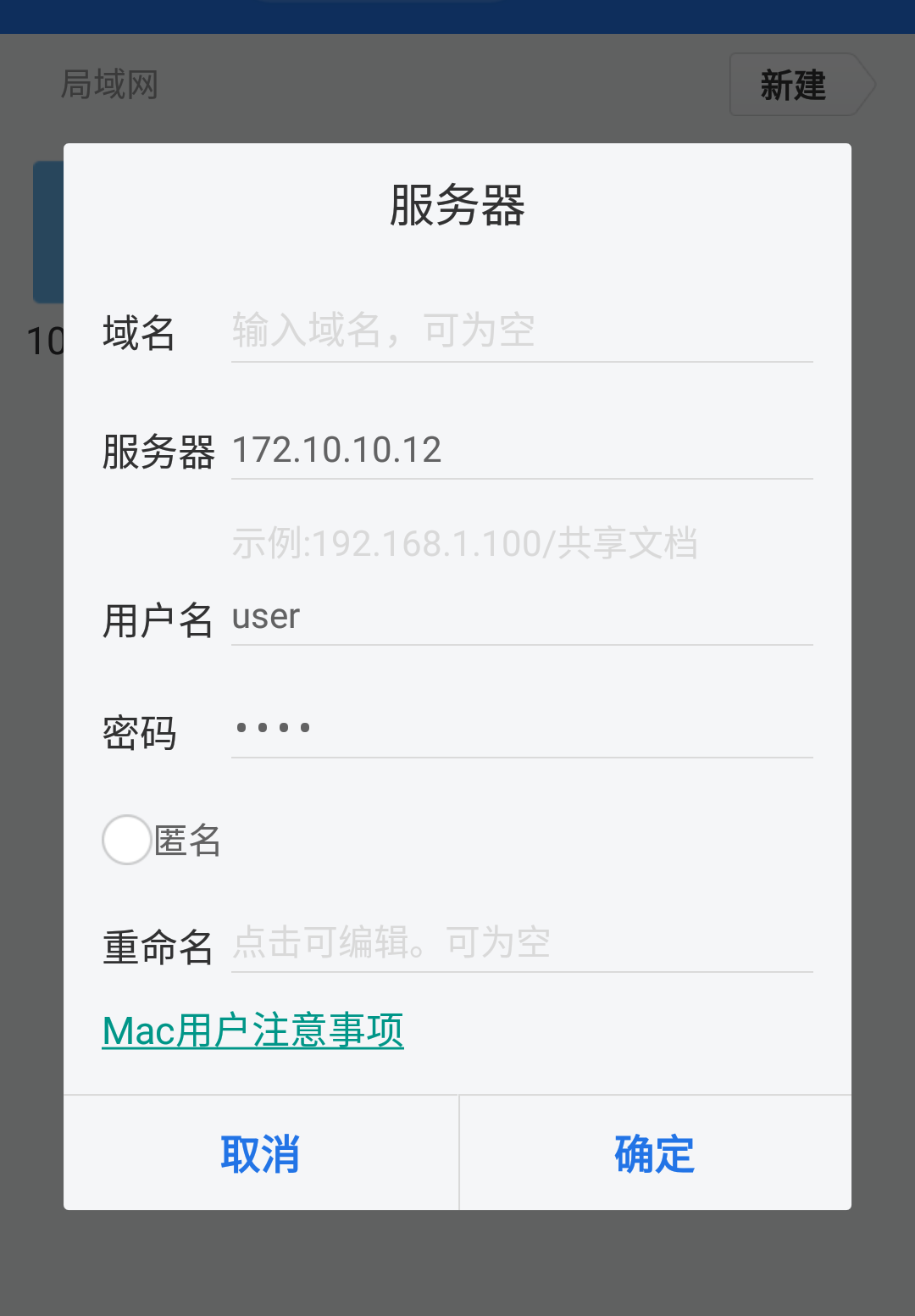Viewport: 915px width, 1316px height.
Task: Tap the 域名 domain input field
Action: [521, 331]
